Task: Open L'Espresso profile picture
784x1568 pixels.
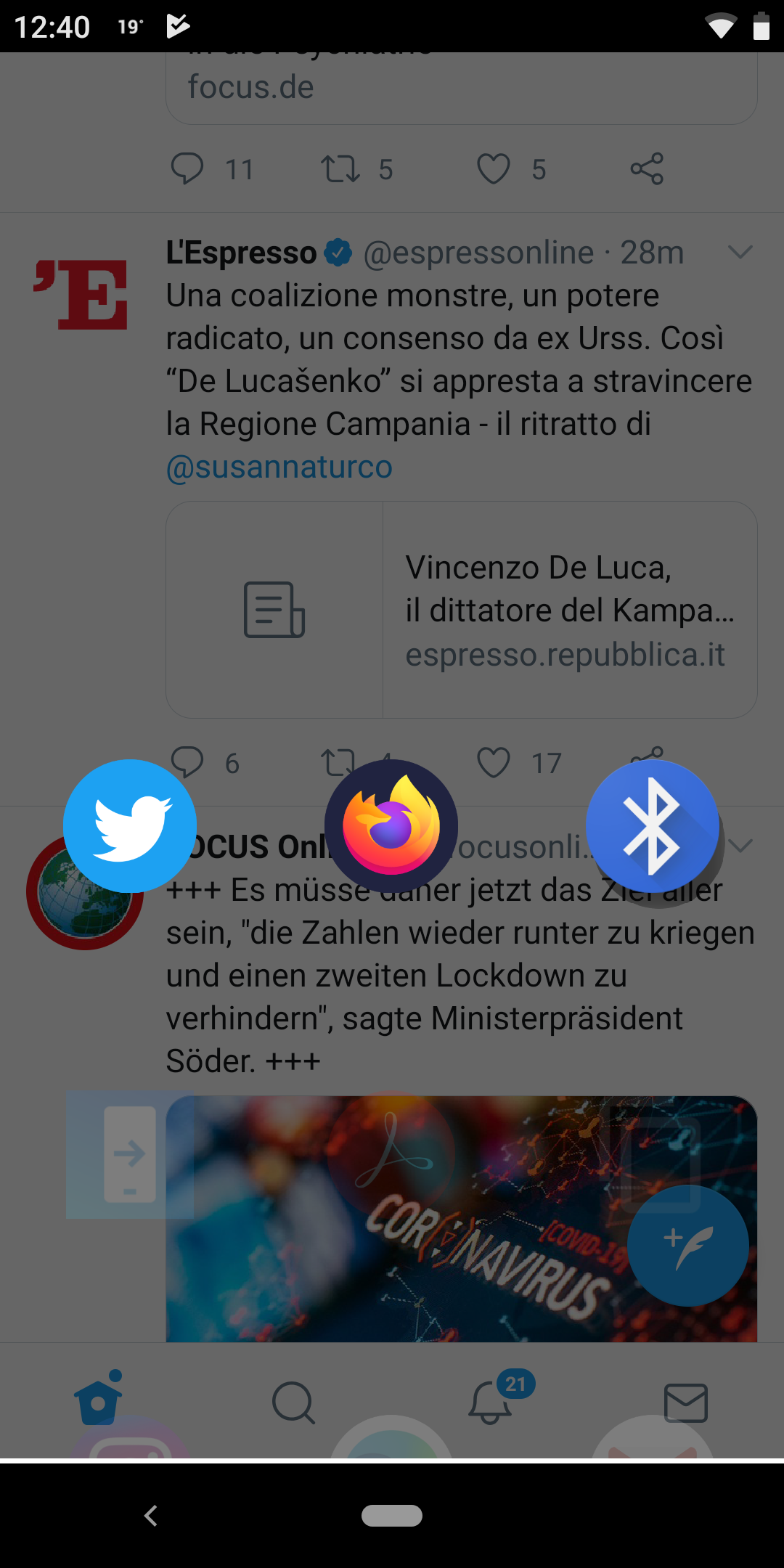Action: coord(81,294)
